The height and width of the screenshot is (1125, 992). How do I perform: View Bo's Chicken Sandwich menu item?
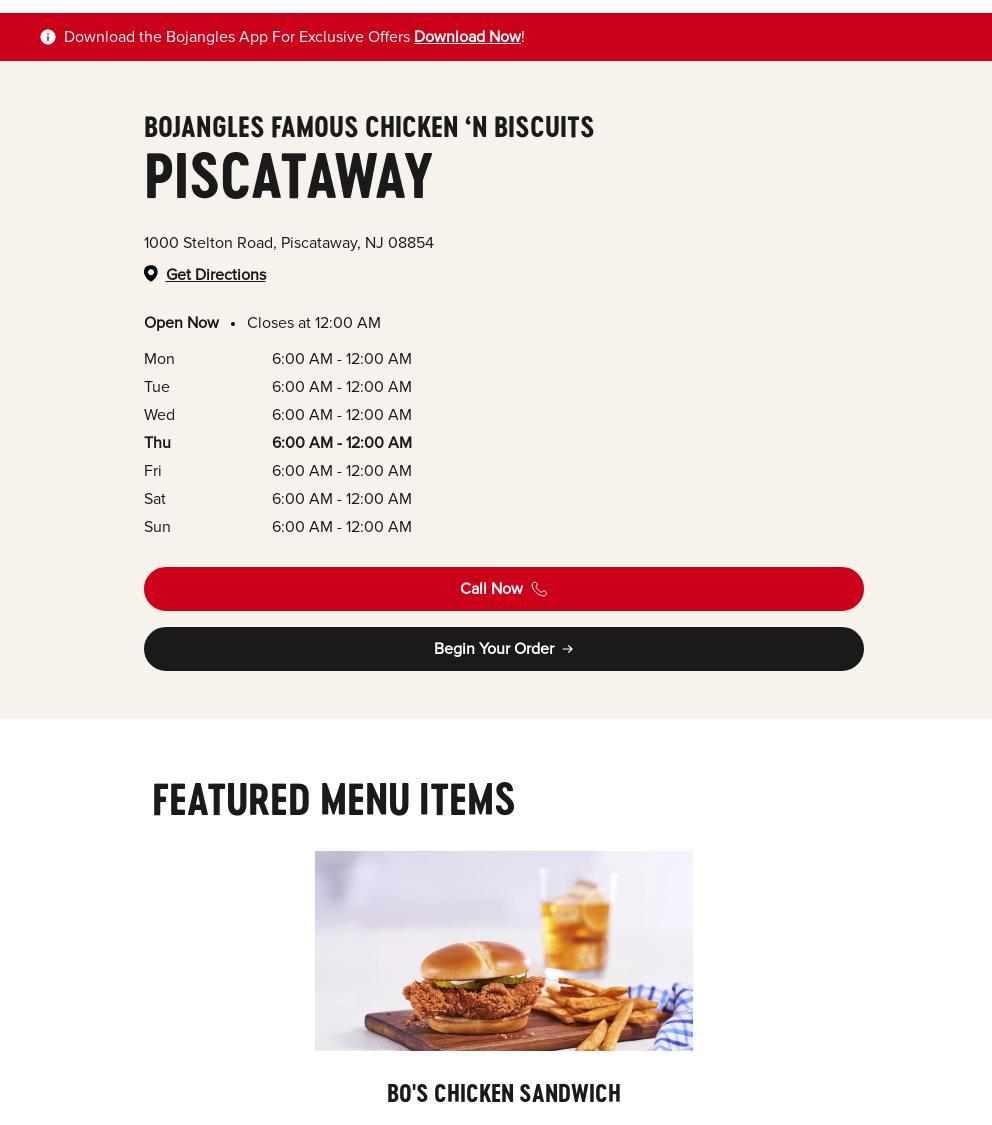tap(503, 1092)
